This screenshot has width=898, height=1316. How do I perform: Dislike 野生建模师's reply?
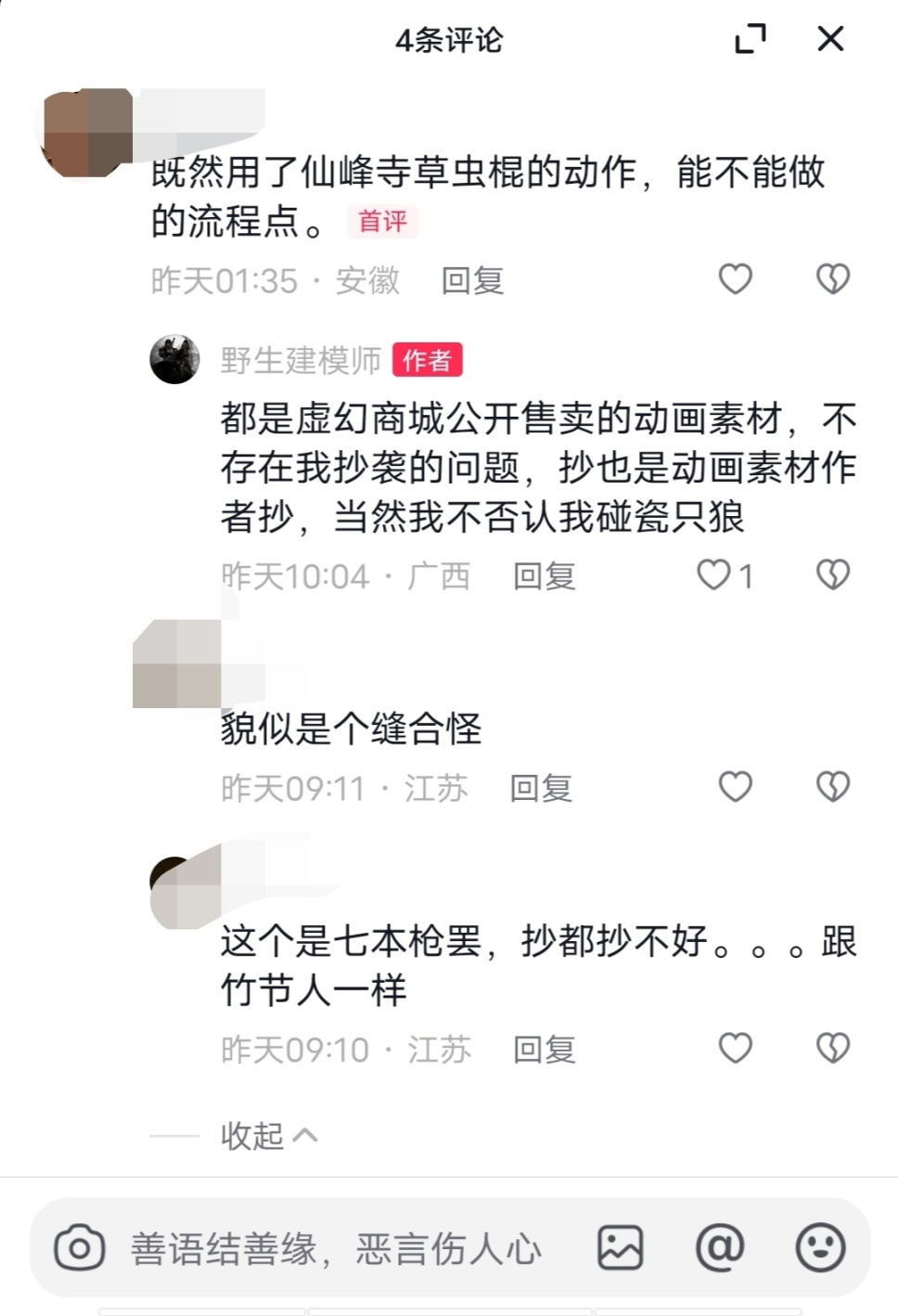click(x=832, y=575)
